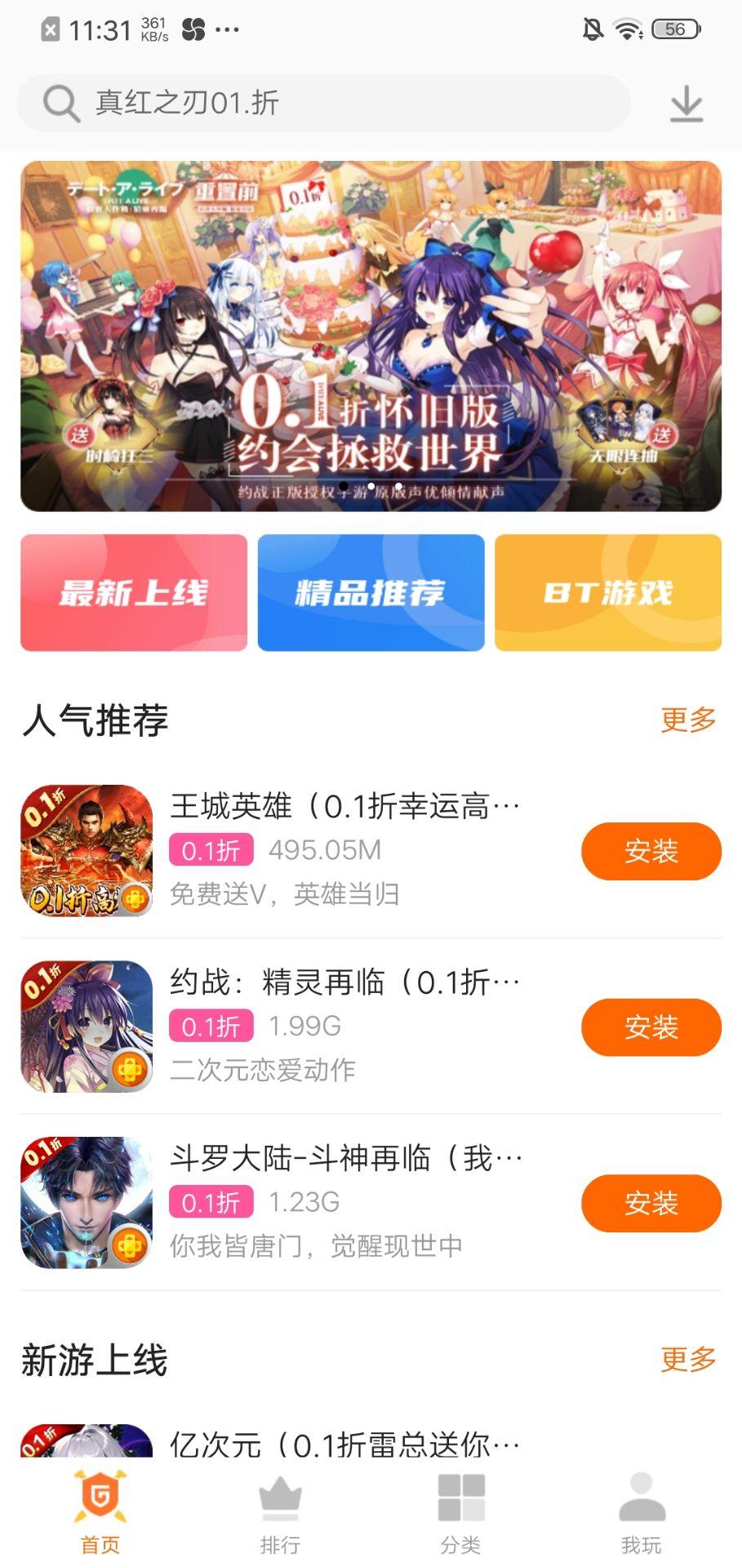742x1568 pixels.
Task: Expand 更多 beside 人气推荐
Action: coord(688,719)
